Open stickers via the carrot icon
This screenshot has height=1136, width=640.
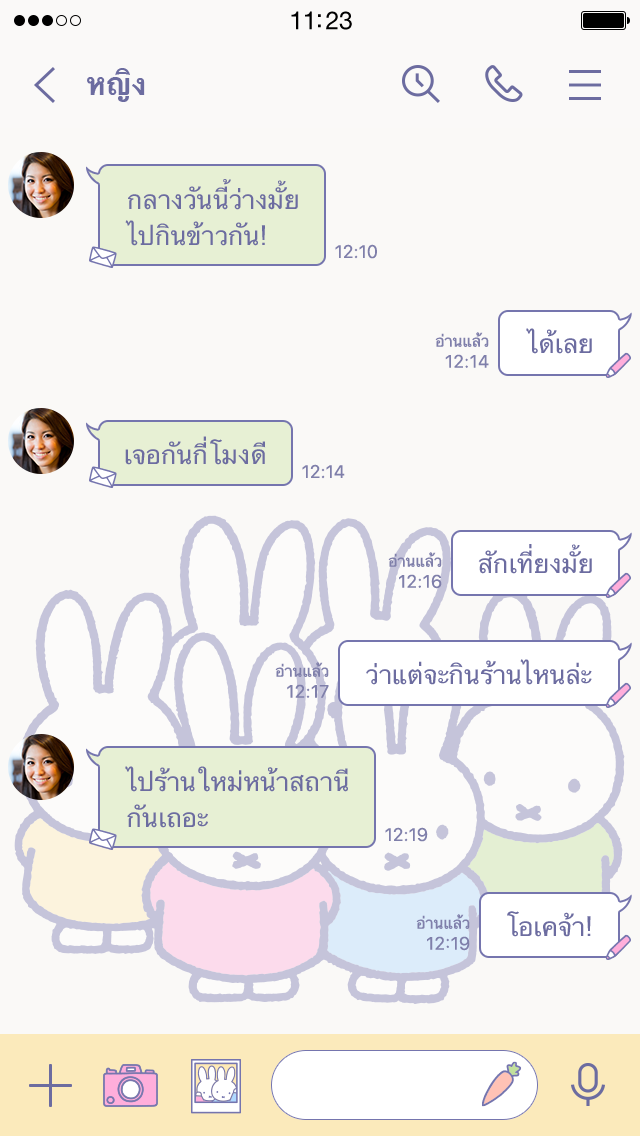point(501,1085)
